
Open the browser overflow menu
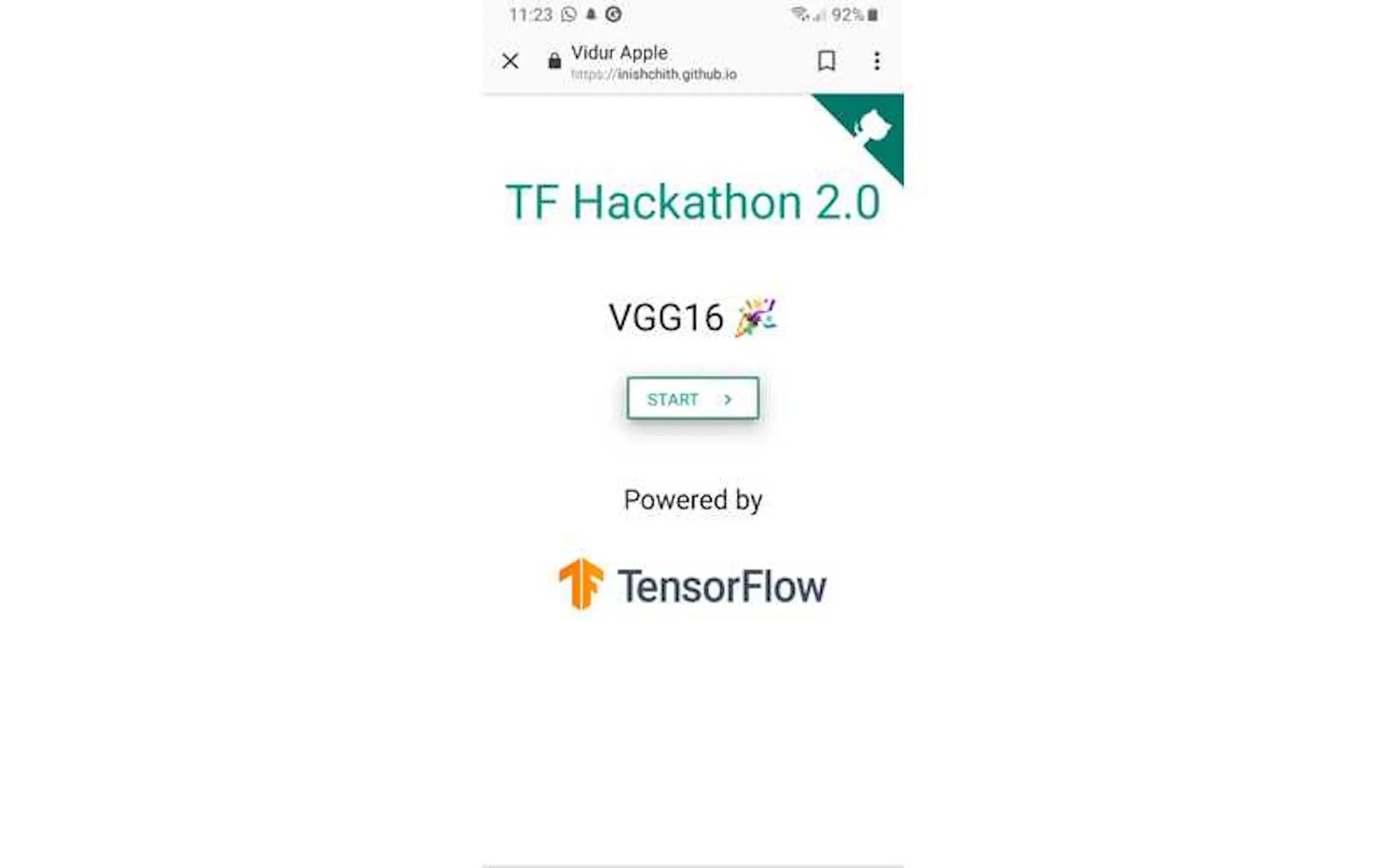[876, 61]
